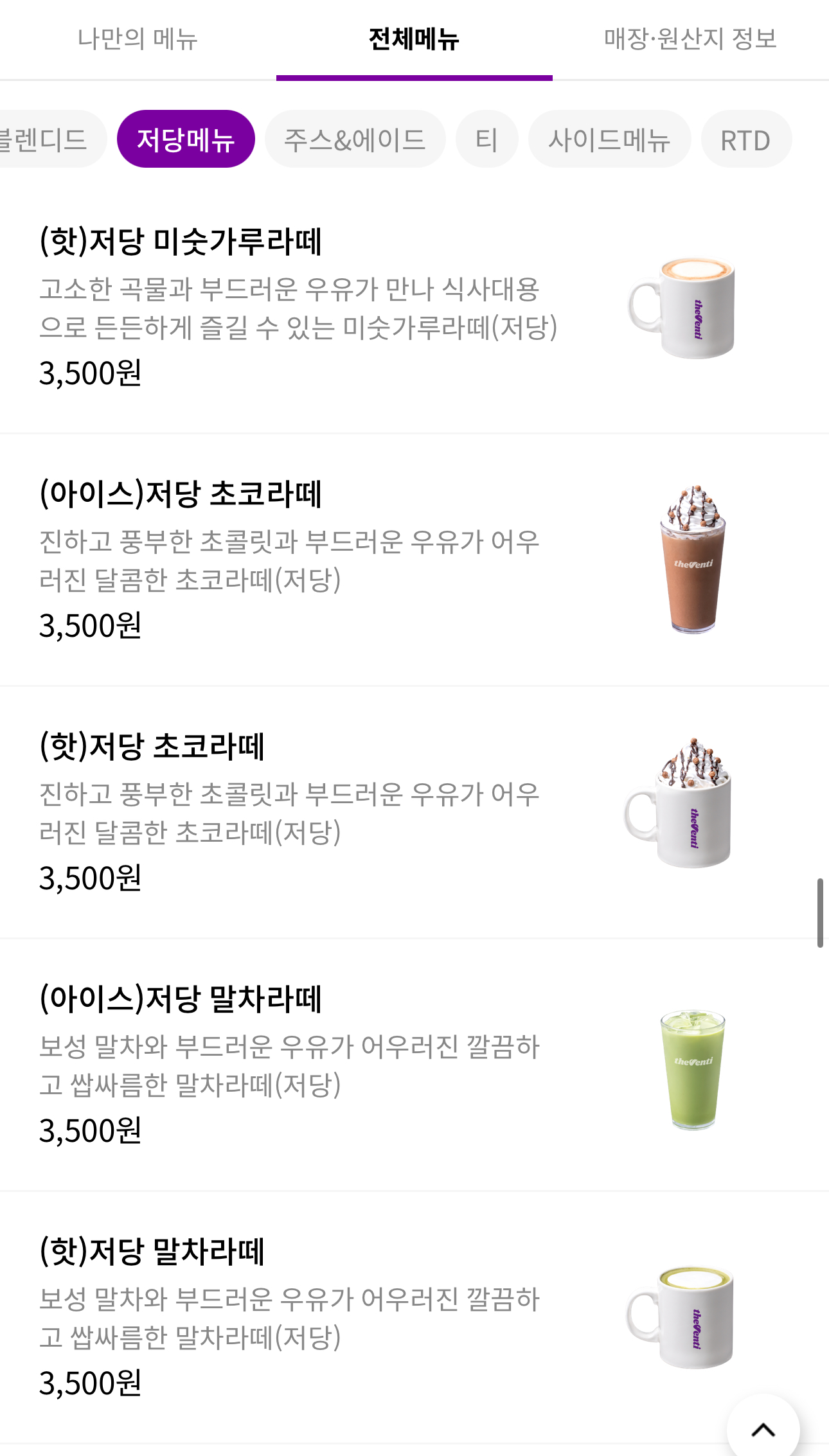829x1456 pixels.
Task: Filter by 주스&에이드 category
Action: point(355,139)
